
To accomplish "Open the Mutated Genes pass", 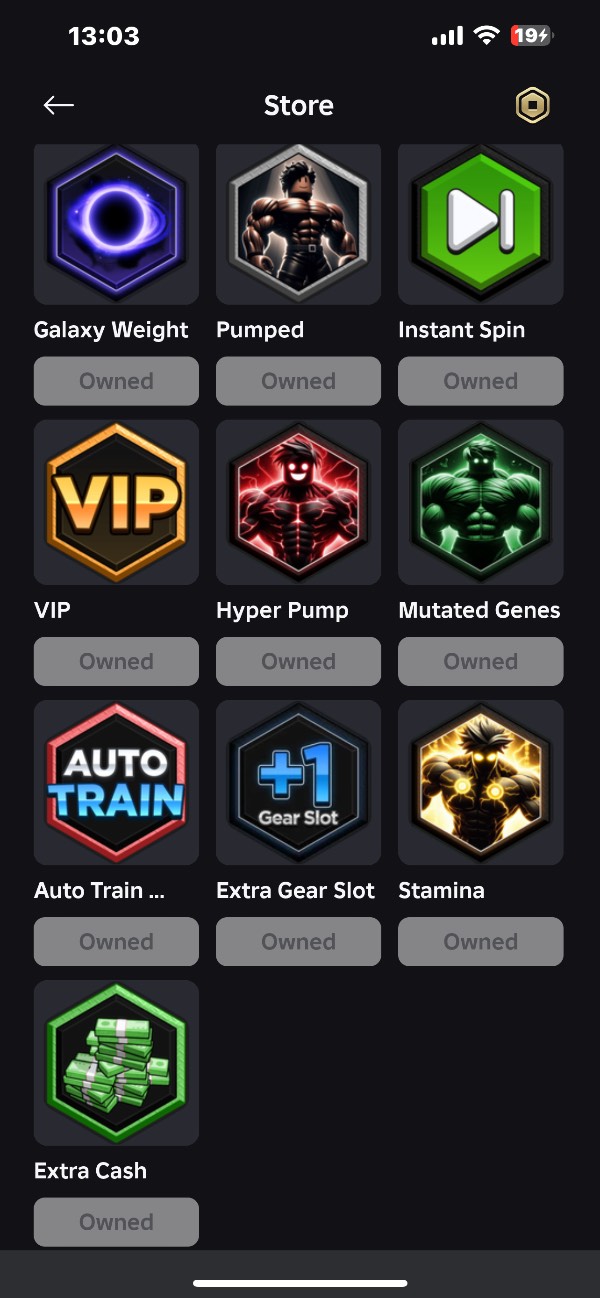I will (480, 502).
